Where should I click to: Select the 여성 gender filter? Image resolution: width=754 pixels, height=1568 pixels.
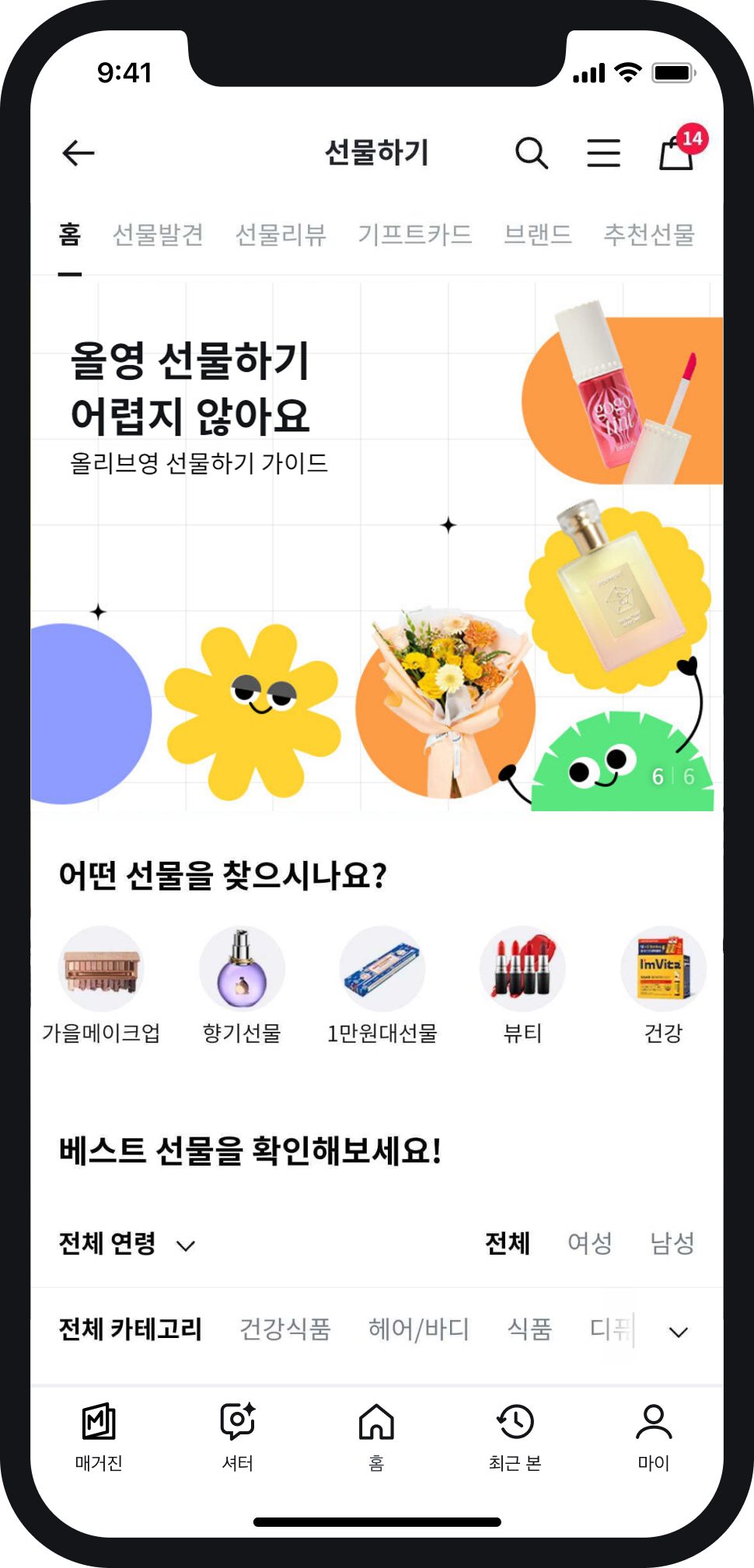(590, 1244)
